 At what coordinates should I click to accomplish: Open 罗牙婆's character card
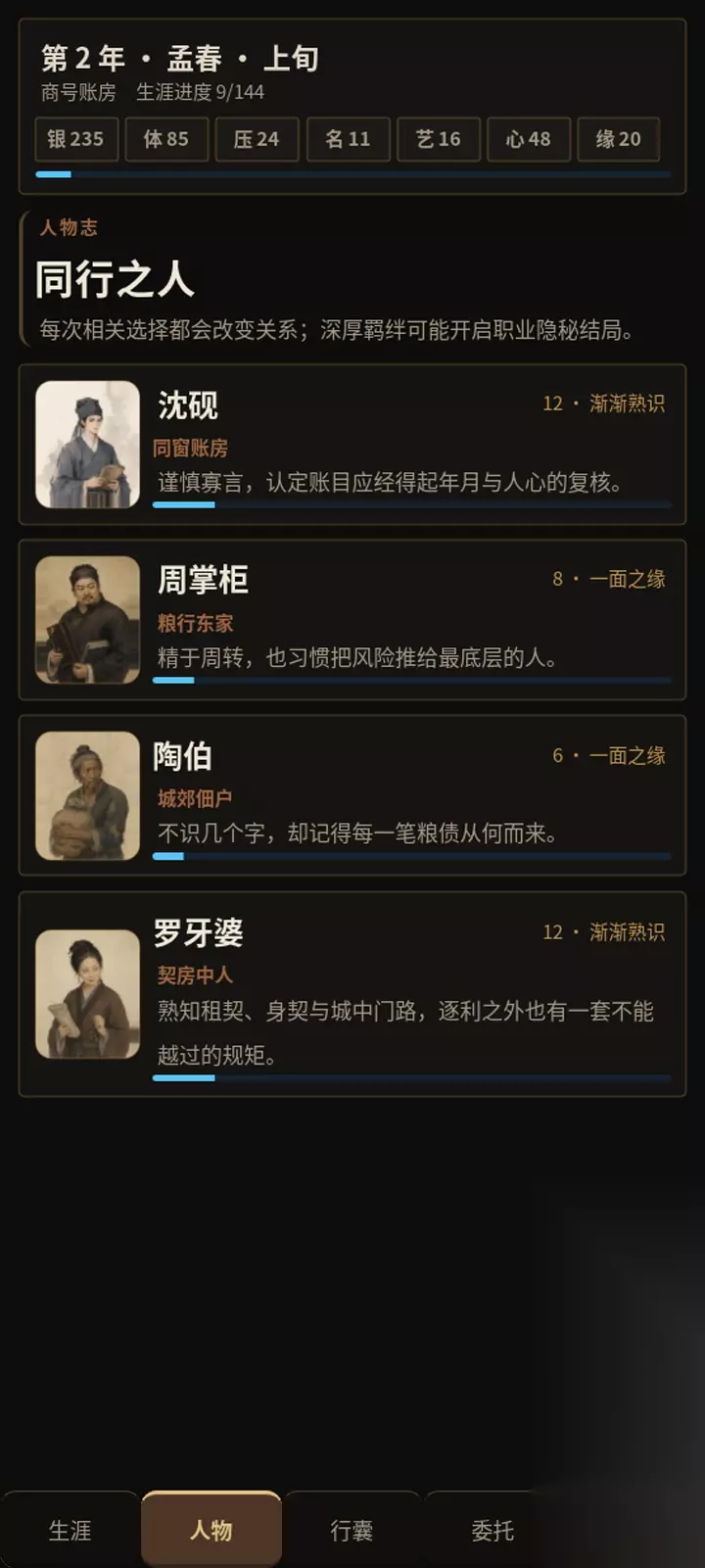[x=352, y=994]
